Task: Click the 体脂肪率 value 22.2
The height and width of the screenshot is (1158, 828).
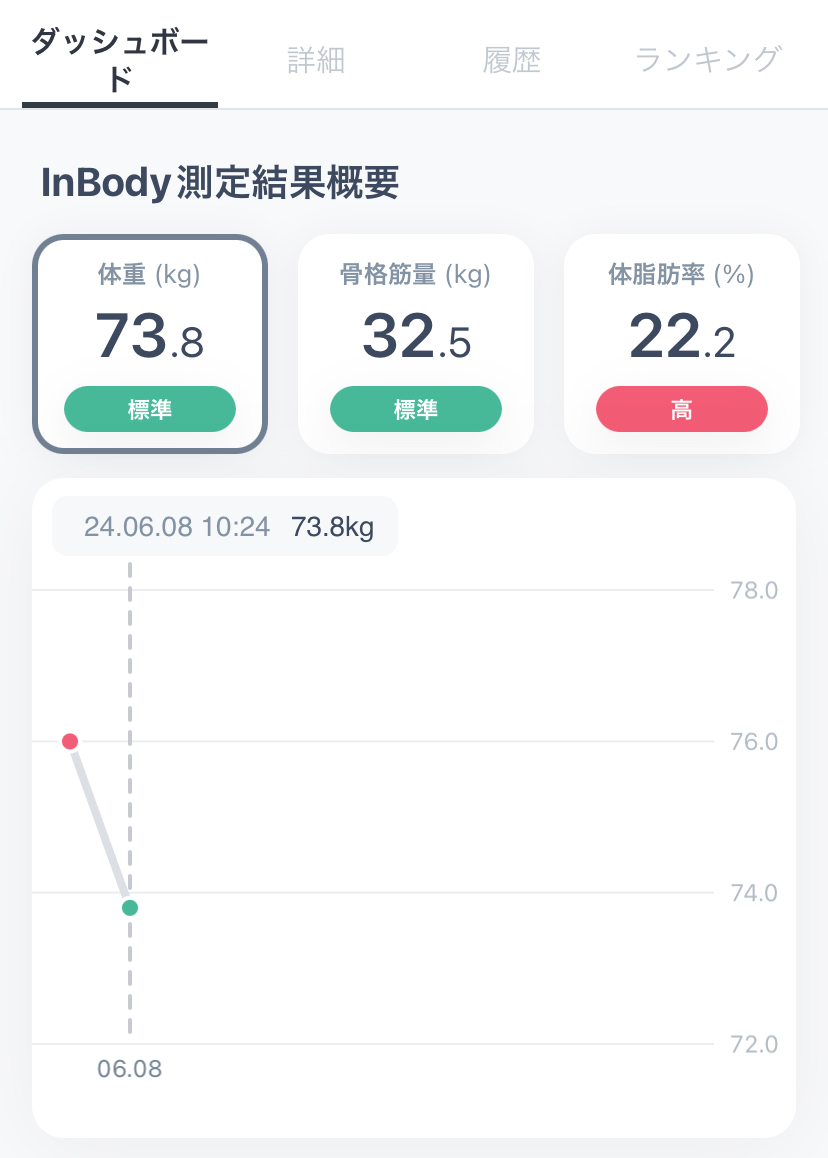Action: pos(681,338)
